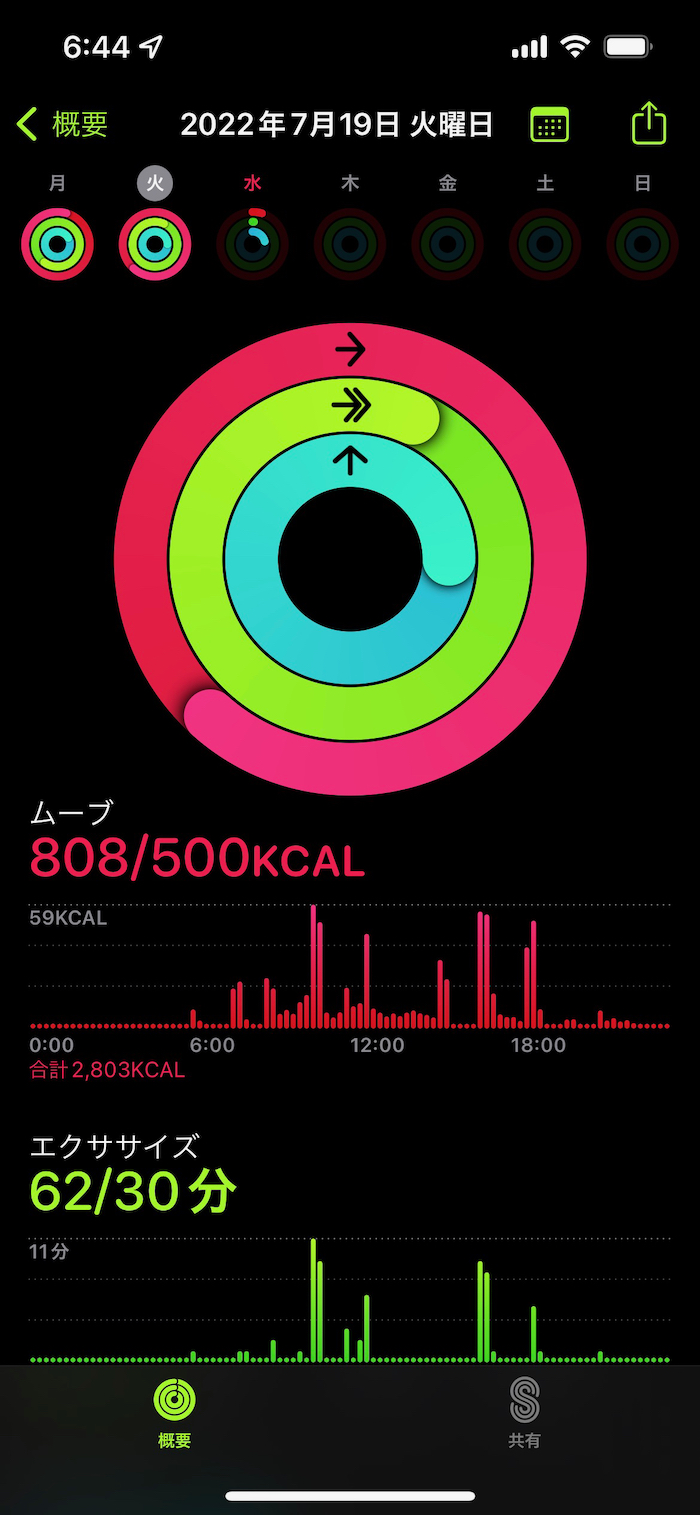Viewport: 700px width, 1515px height.
Task: Switch to the 共有 tab
Action: pos(524,1412)
